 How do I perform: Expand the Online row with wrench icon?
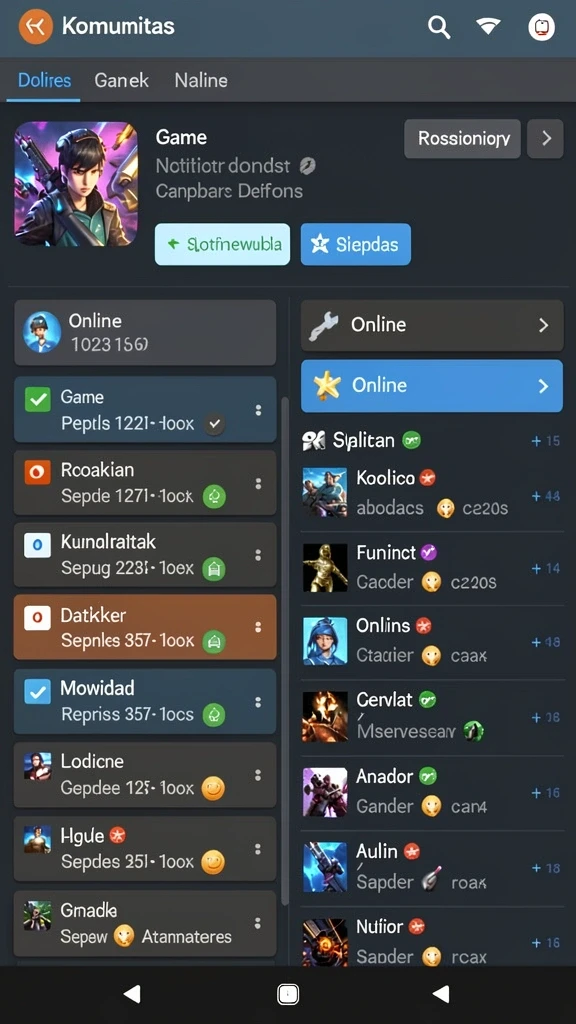click(x=432, y=325)
